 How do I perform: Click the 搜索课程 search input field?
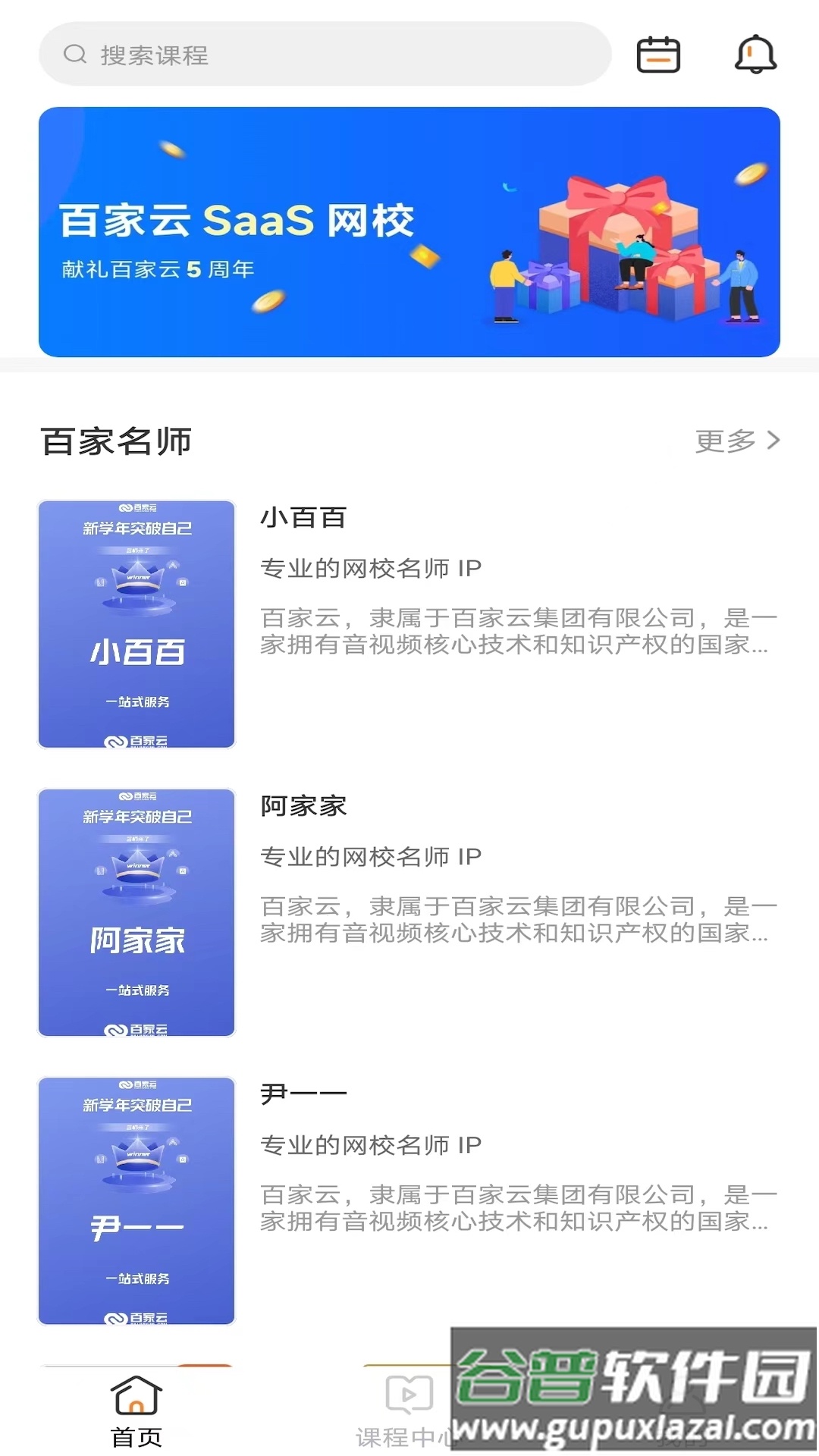(x=326, y=54)
